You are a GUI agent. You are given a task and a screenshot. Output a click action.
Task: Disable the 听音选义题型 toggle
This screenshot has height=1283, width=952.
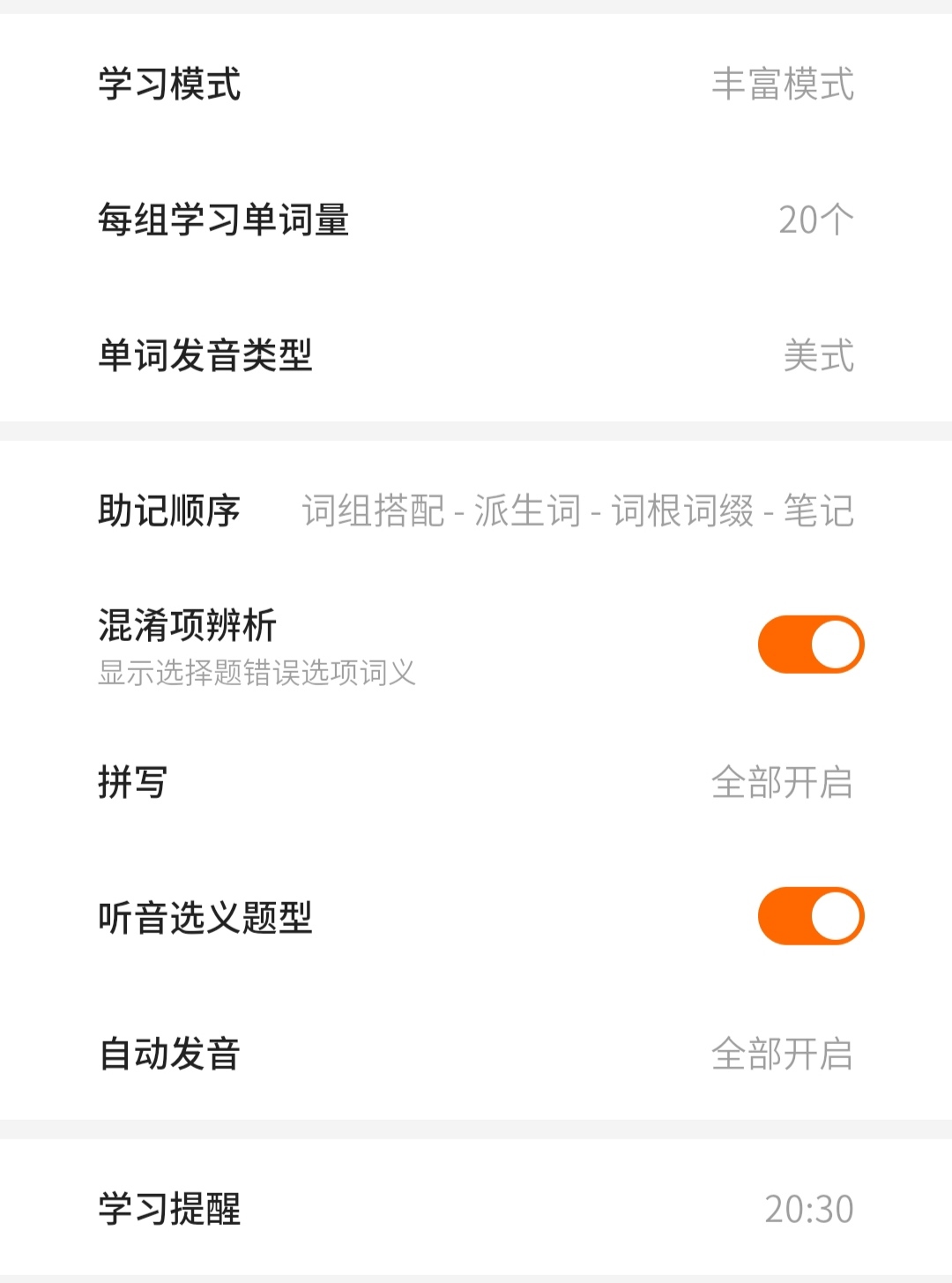tap(810, 916)
